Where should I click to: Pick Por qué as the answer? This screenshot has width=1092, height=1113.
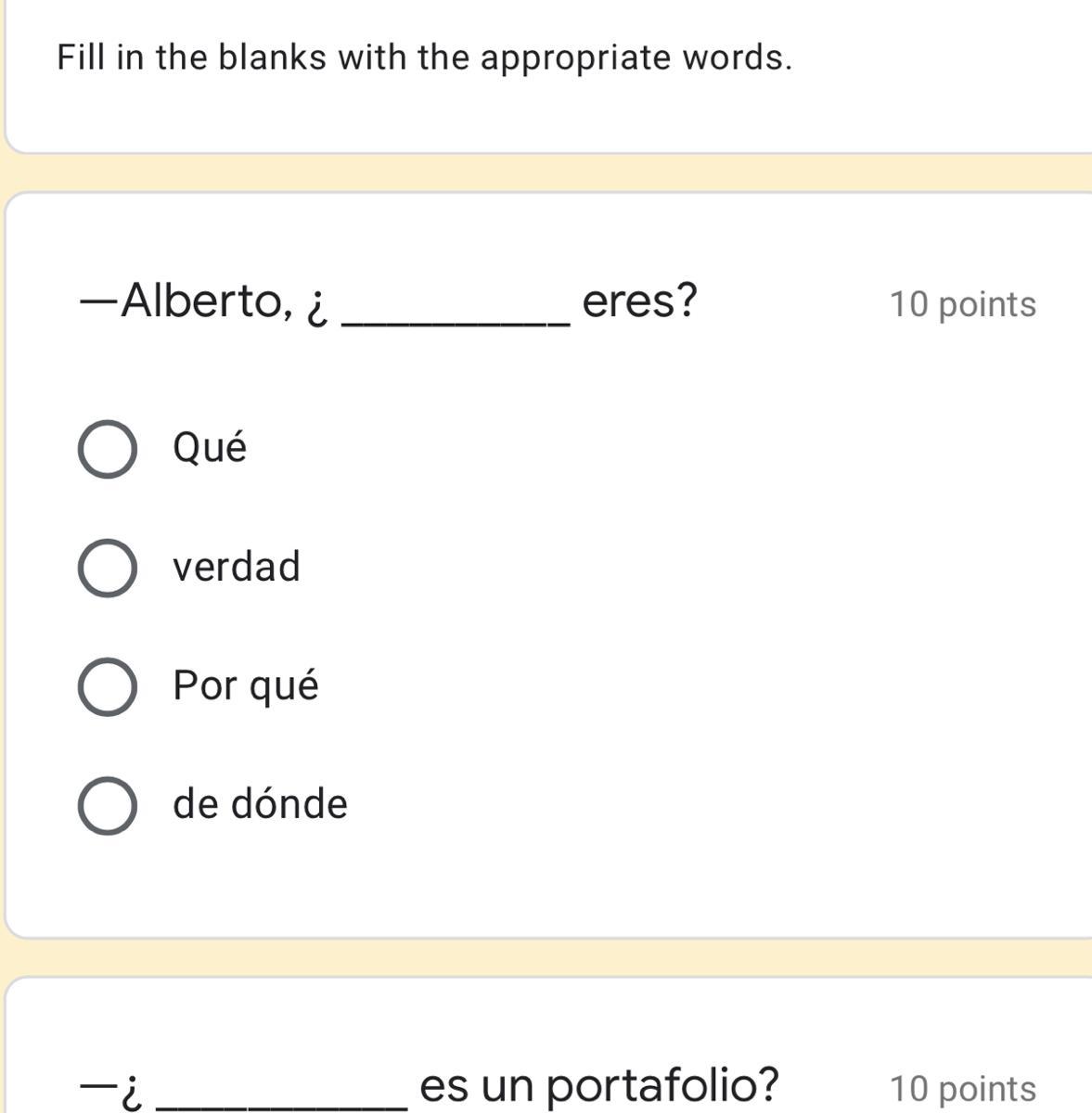pos(108,687)
